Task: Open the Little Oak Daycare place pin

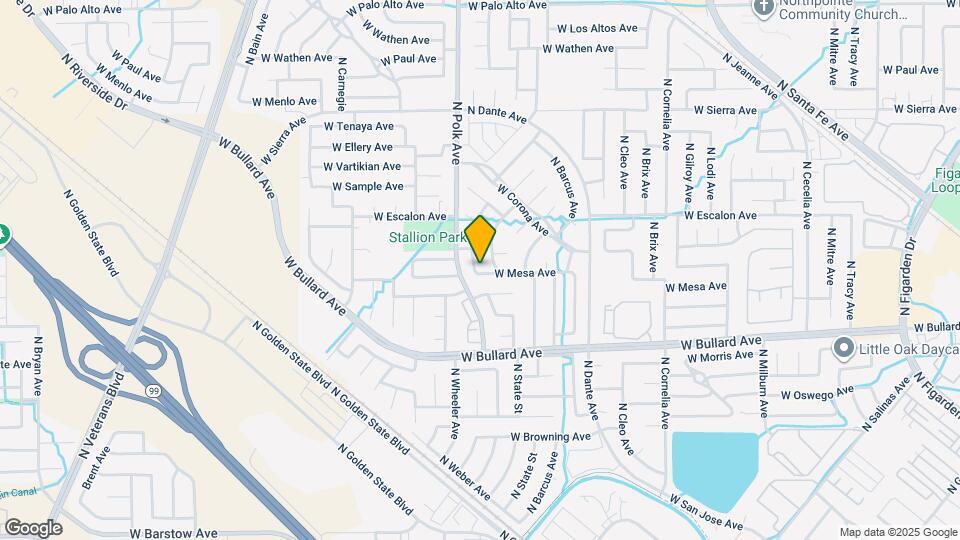Action: (844, 349)
